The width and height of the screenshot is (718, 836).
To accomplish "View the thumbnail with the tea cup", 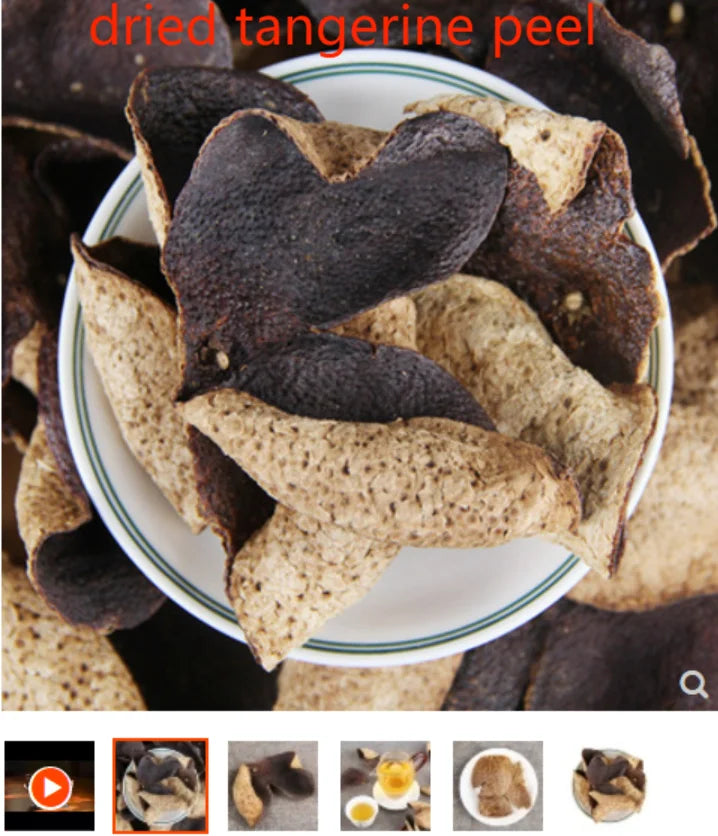I will [385, 786].
